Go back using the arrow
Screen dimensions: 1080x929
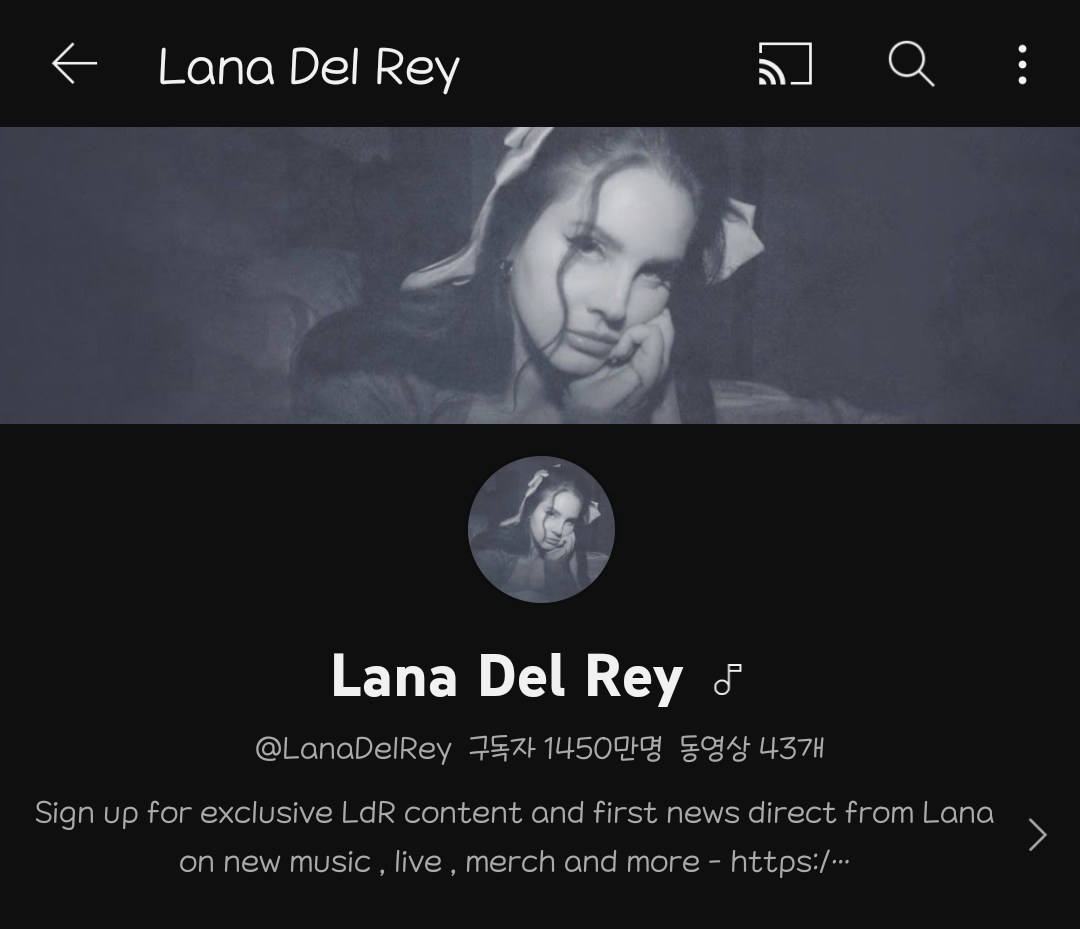(x=75, y=65)
